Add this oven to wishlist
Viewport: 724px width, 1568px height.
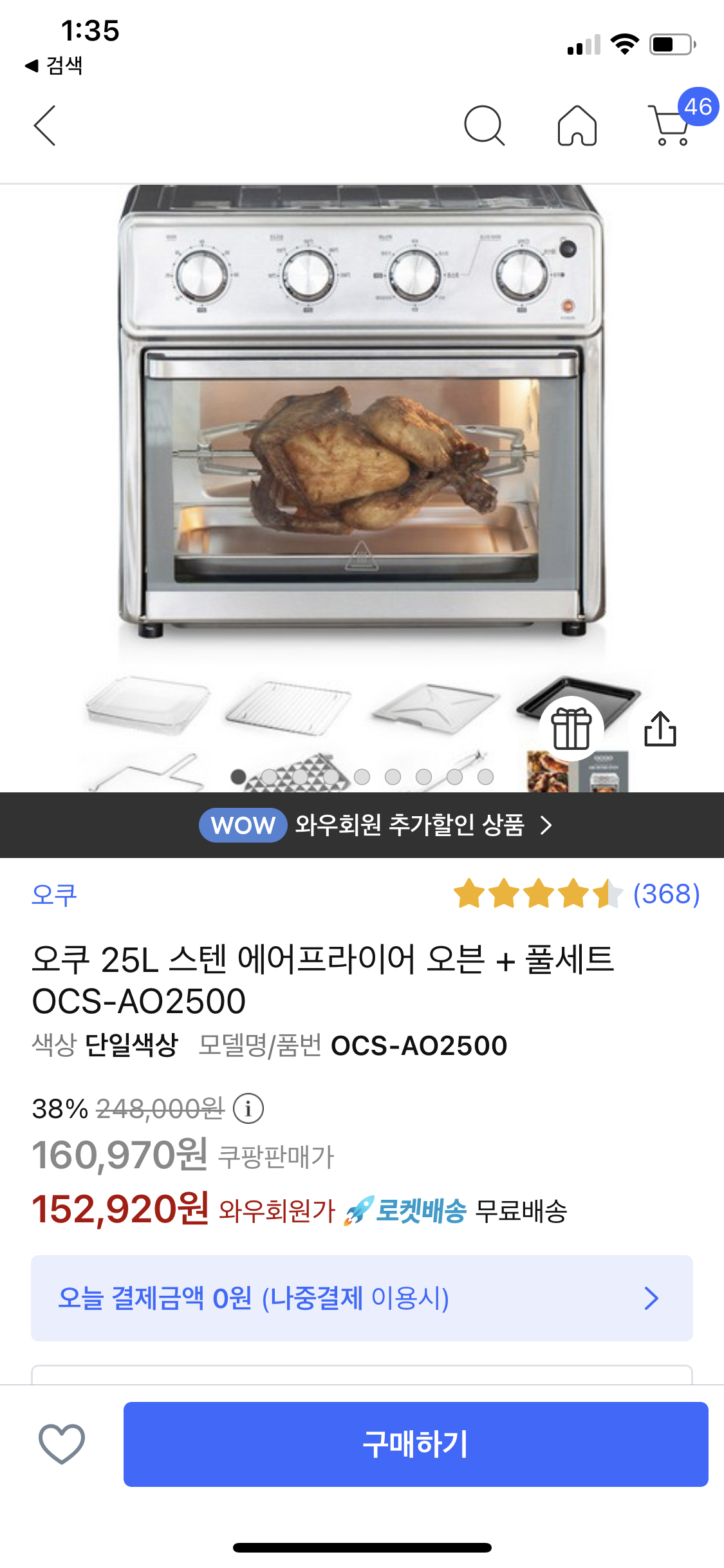point(62,1444)
